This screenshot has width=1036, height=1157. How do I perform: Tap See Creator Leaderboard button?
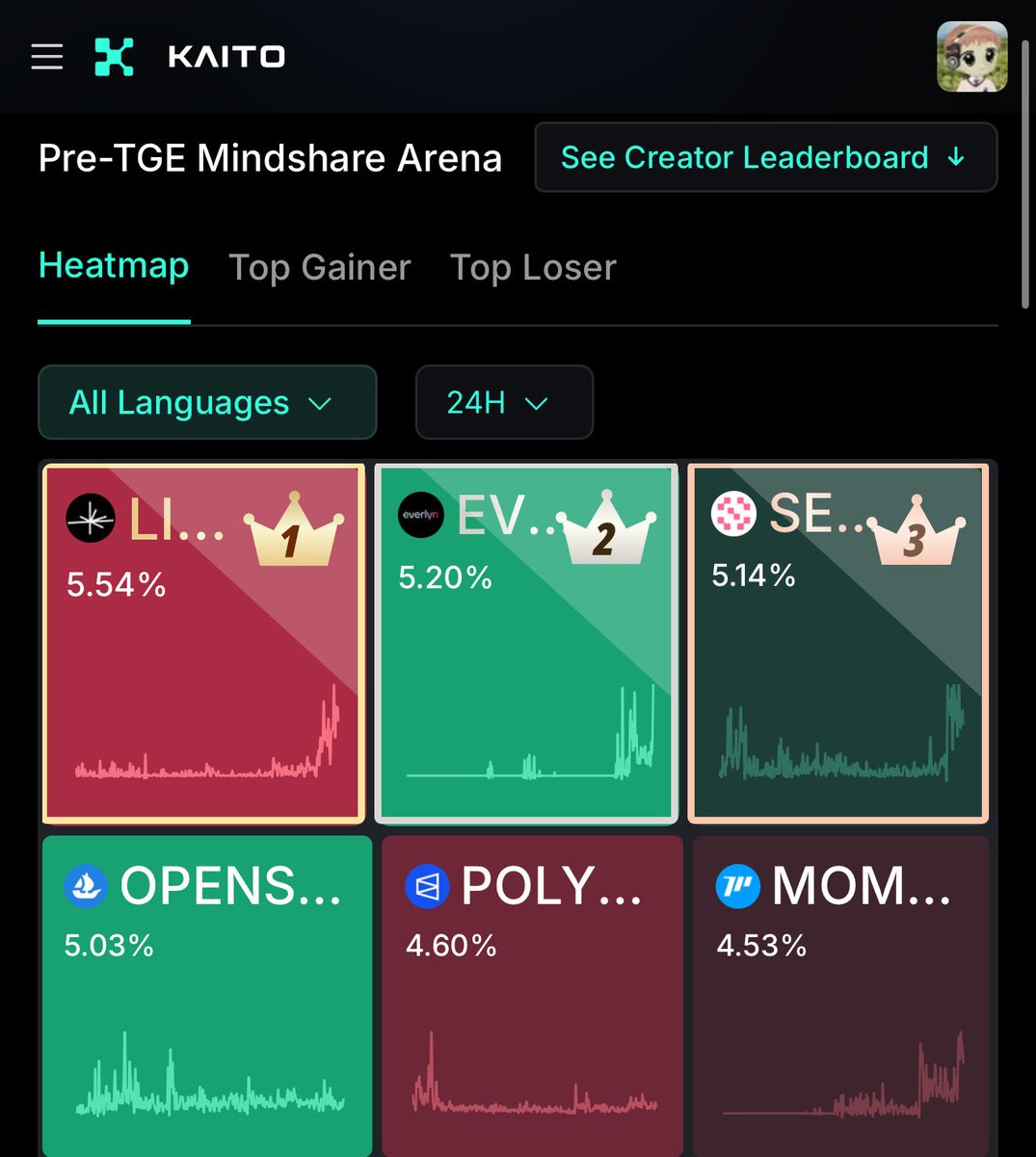click(765, 157)
